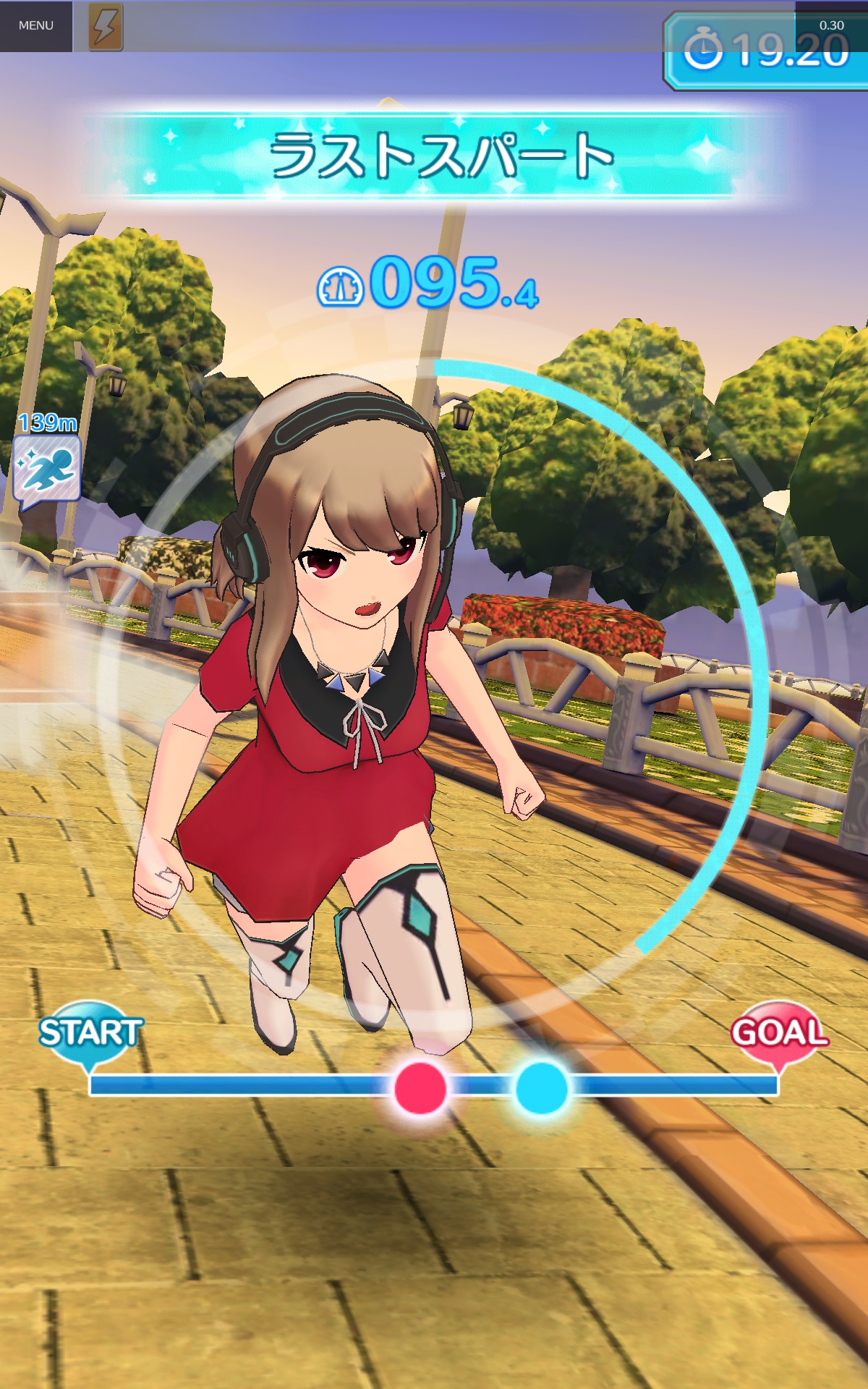Activate the dash skill at 139m
The width and height of the screenshot is (868, 1389).
point(47,470)
